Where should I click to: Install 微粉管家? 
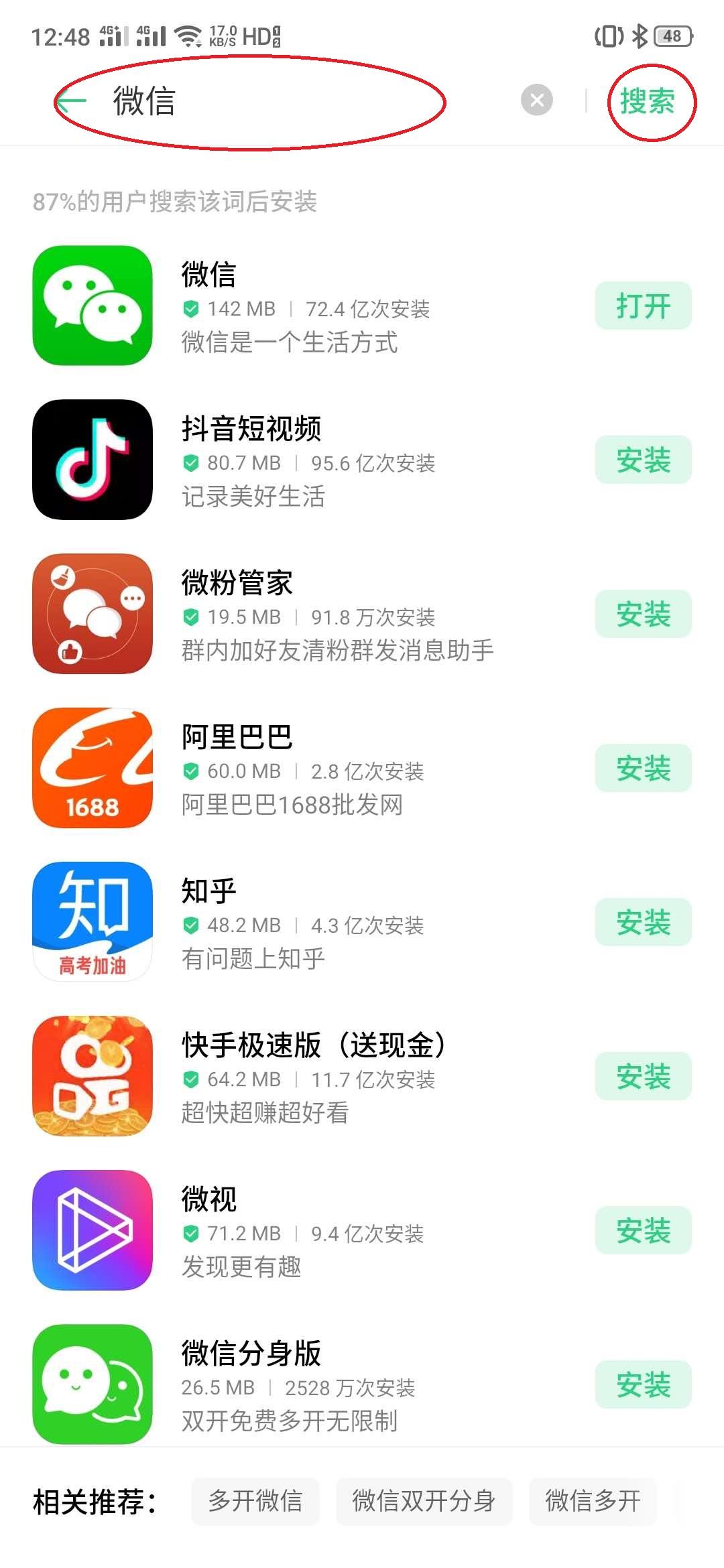pos(644,614)
